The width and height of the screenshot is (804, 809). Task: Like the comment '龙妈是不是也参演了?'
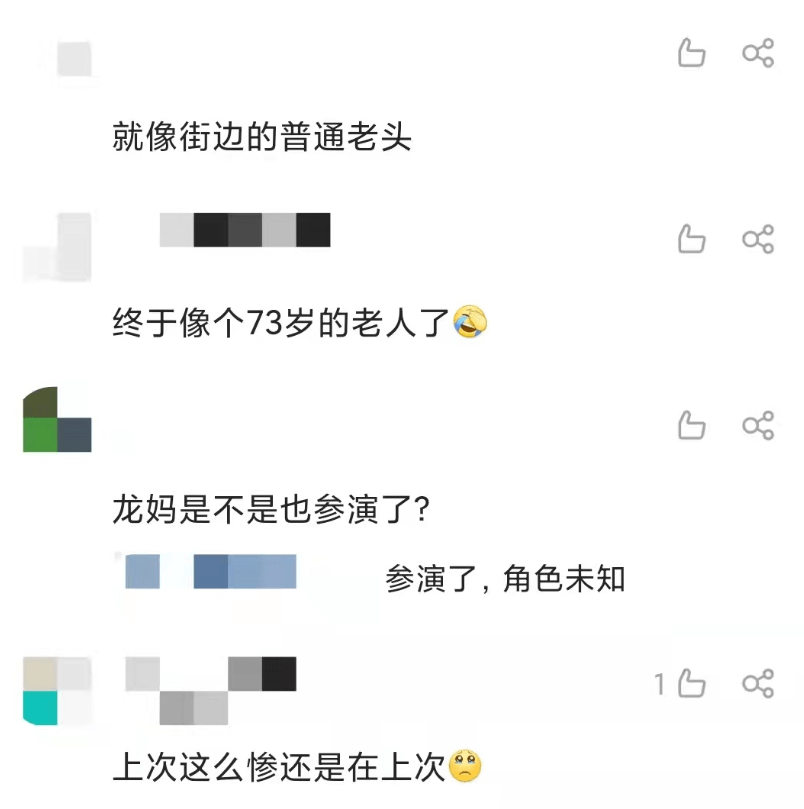click(x=691, y=425)
